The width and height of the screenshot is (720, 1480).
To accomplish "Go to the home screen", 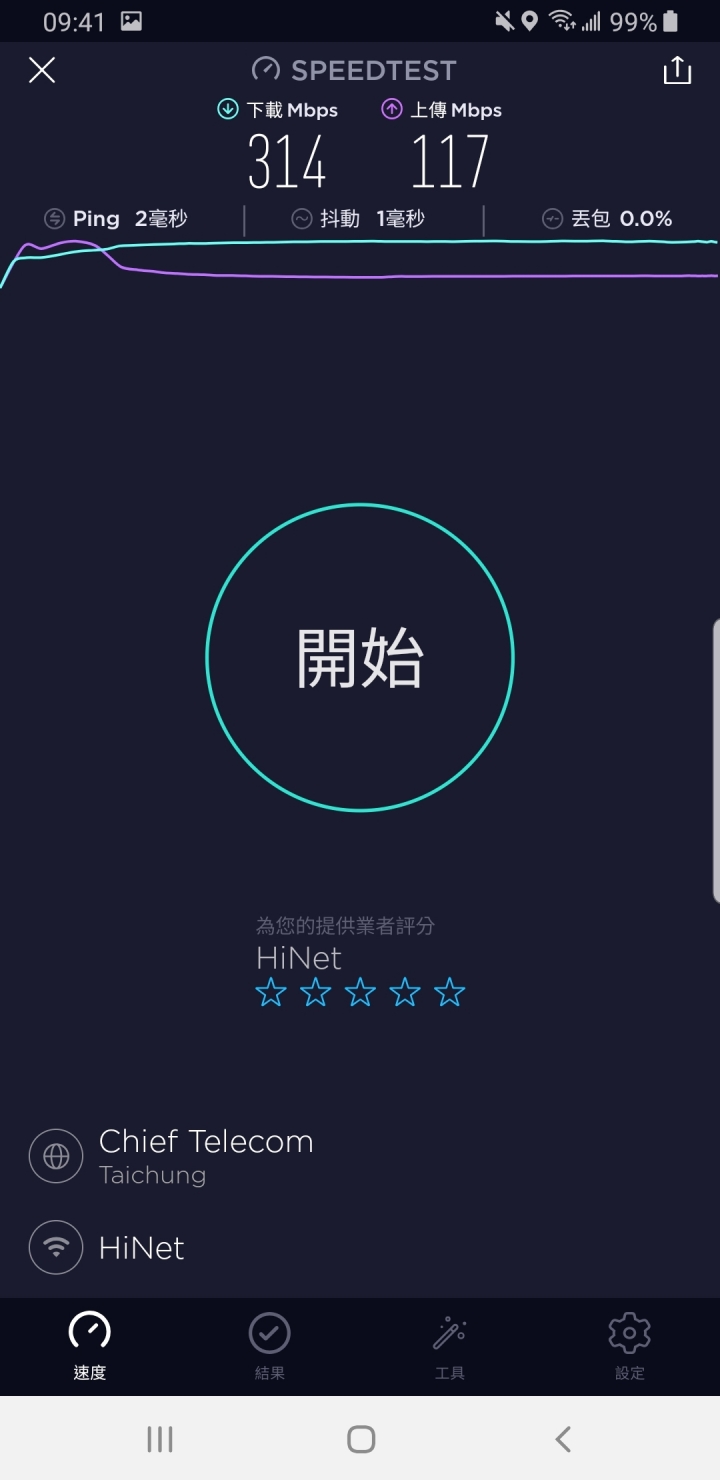I will [360, 1439].
